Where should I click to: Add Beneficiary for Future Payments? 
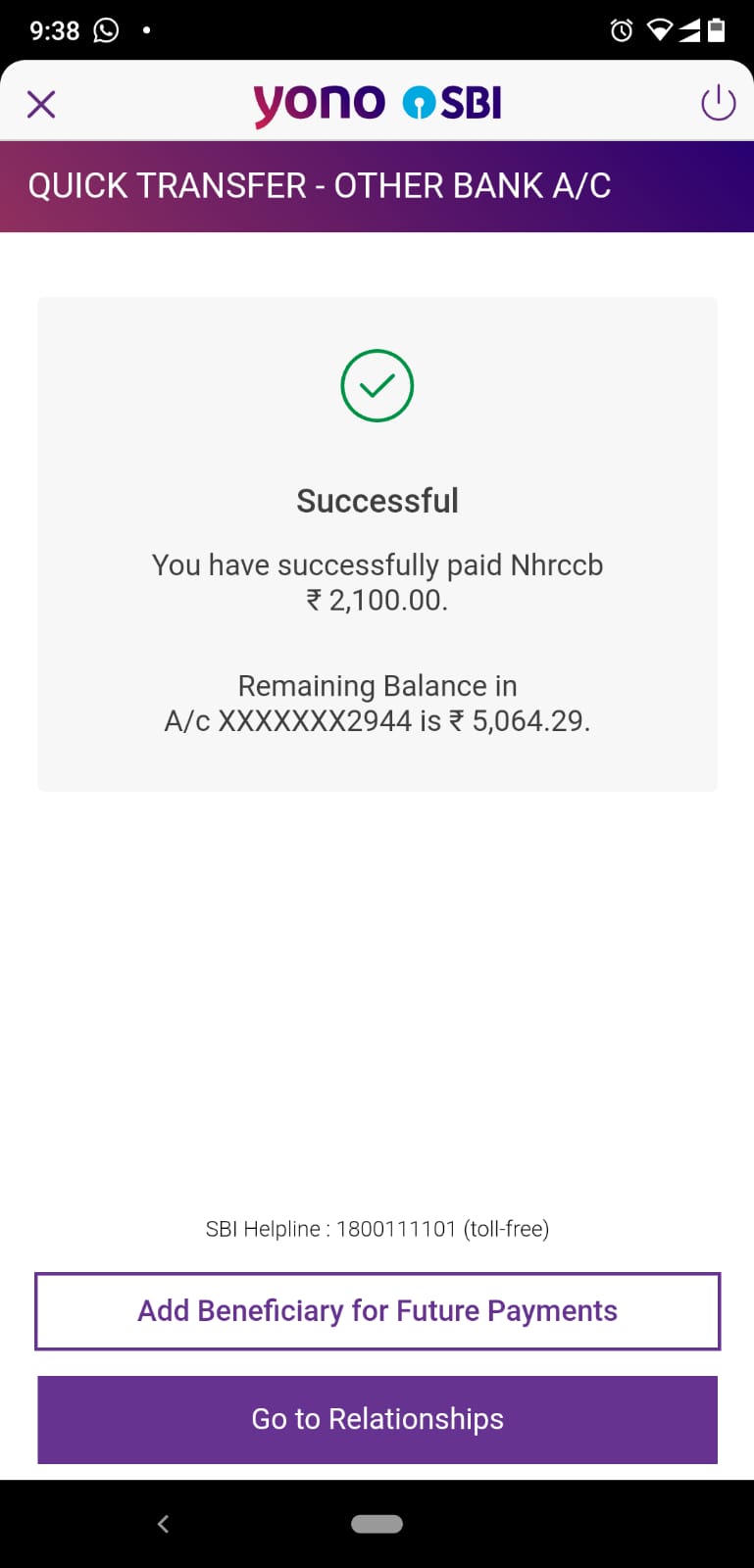tap(377, 1311)
